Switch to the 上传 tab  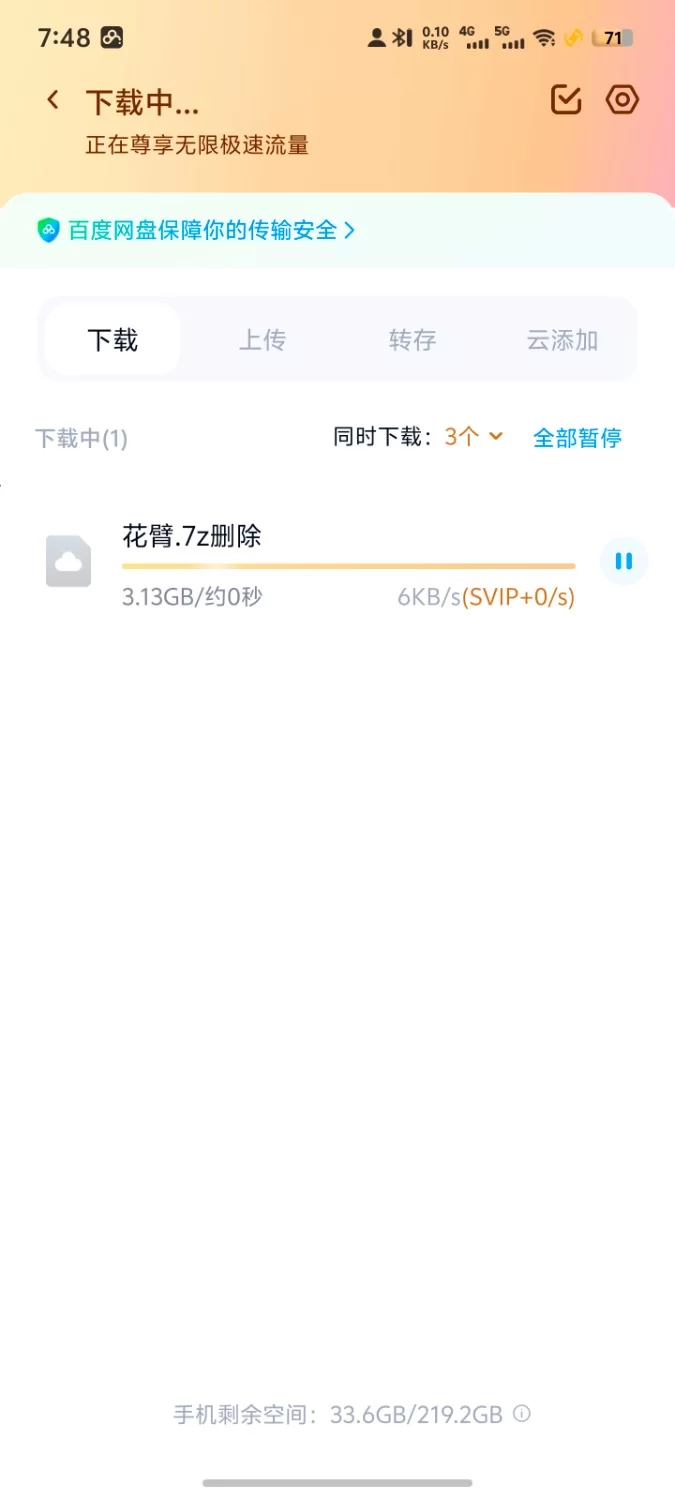[x=262, y=340]
